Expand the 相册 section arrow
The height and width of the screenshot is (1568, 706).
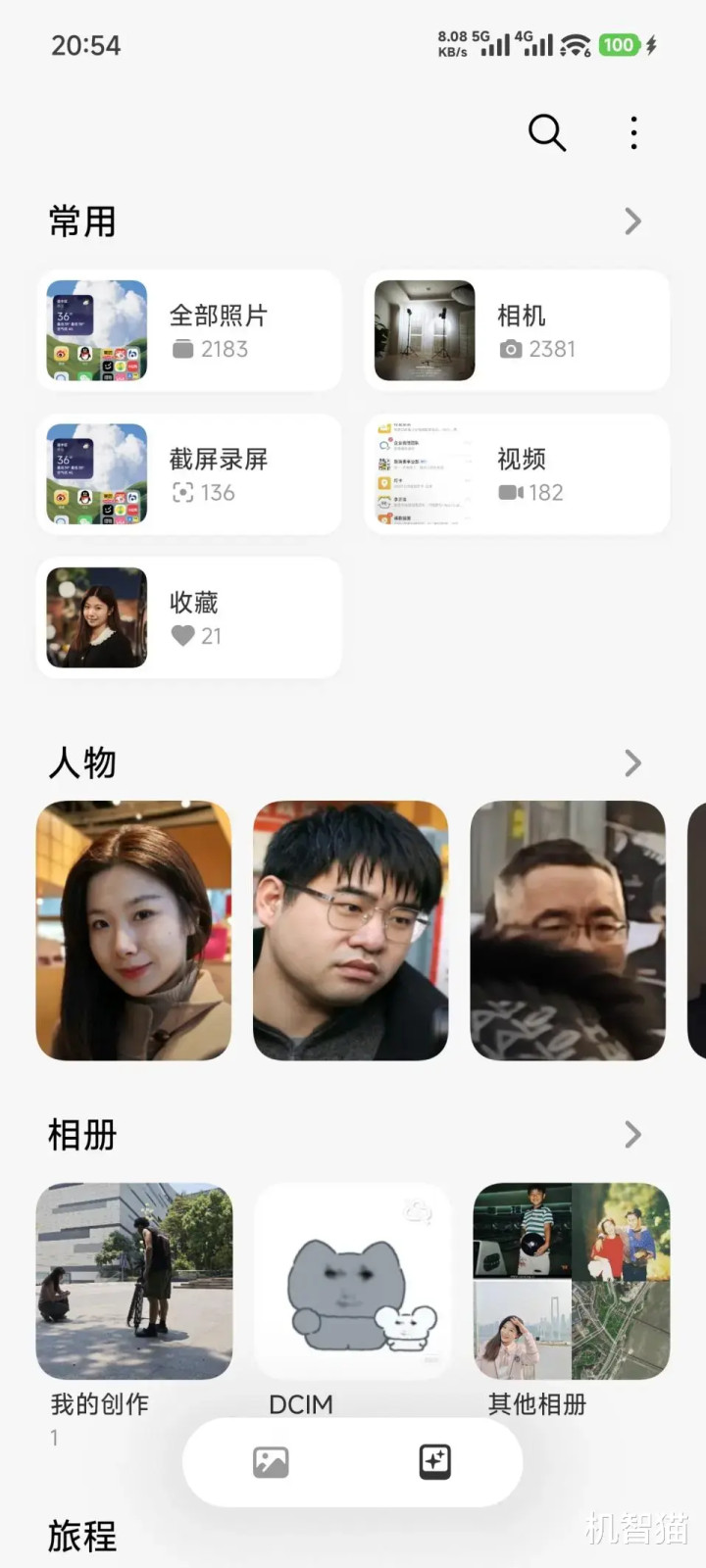coord(632,1135)
